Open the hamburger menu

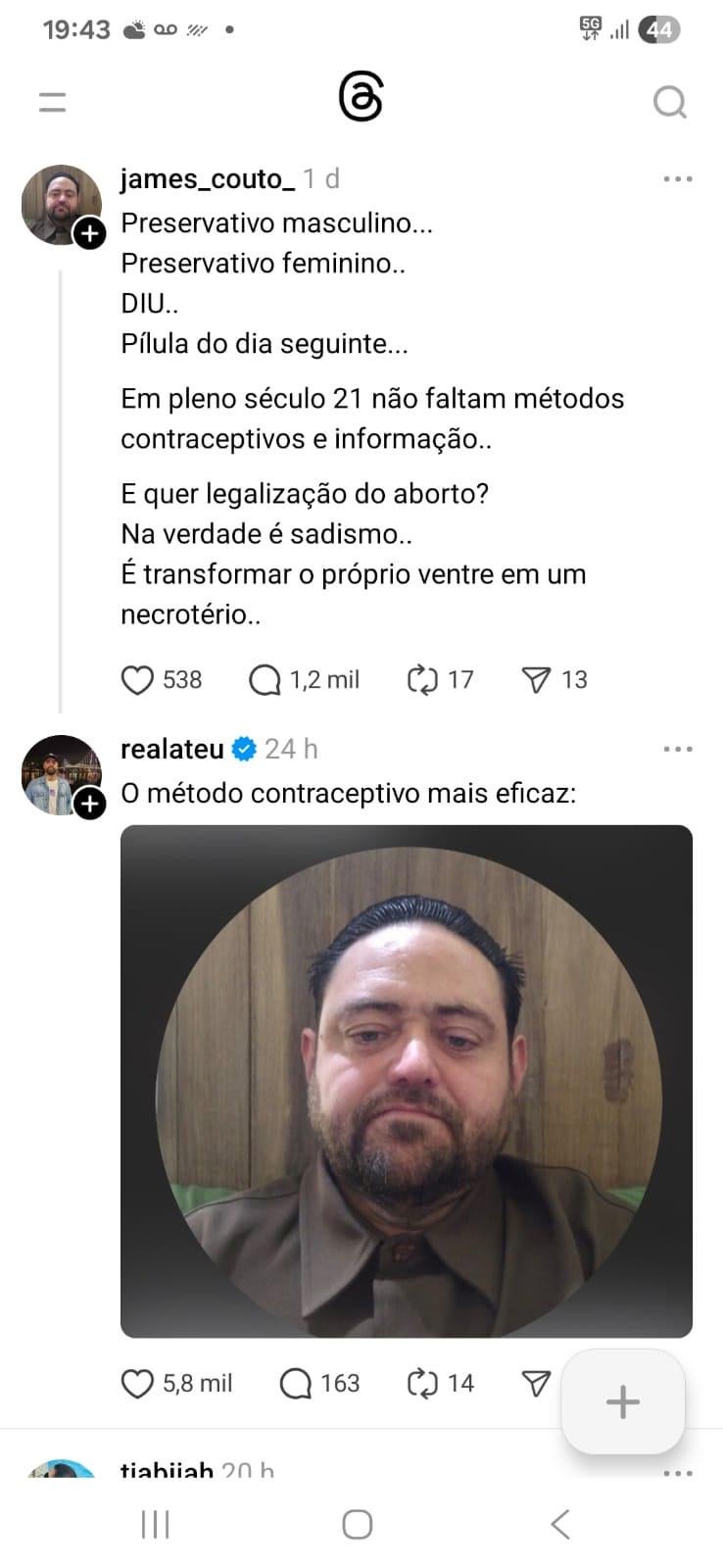pos(52,101)
